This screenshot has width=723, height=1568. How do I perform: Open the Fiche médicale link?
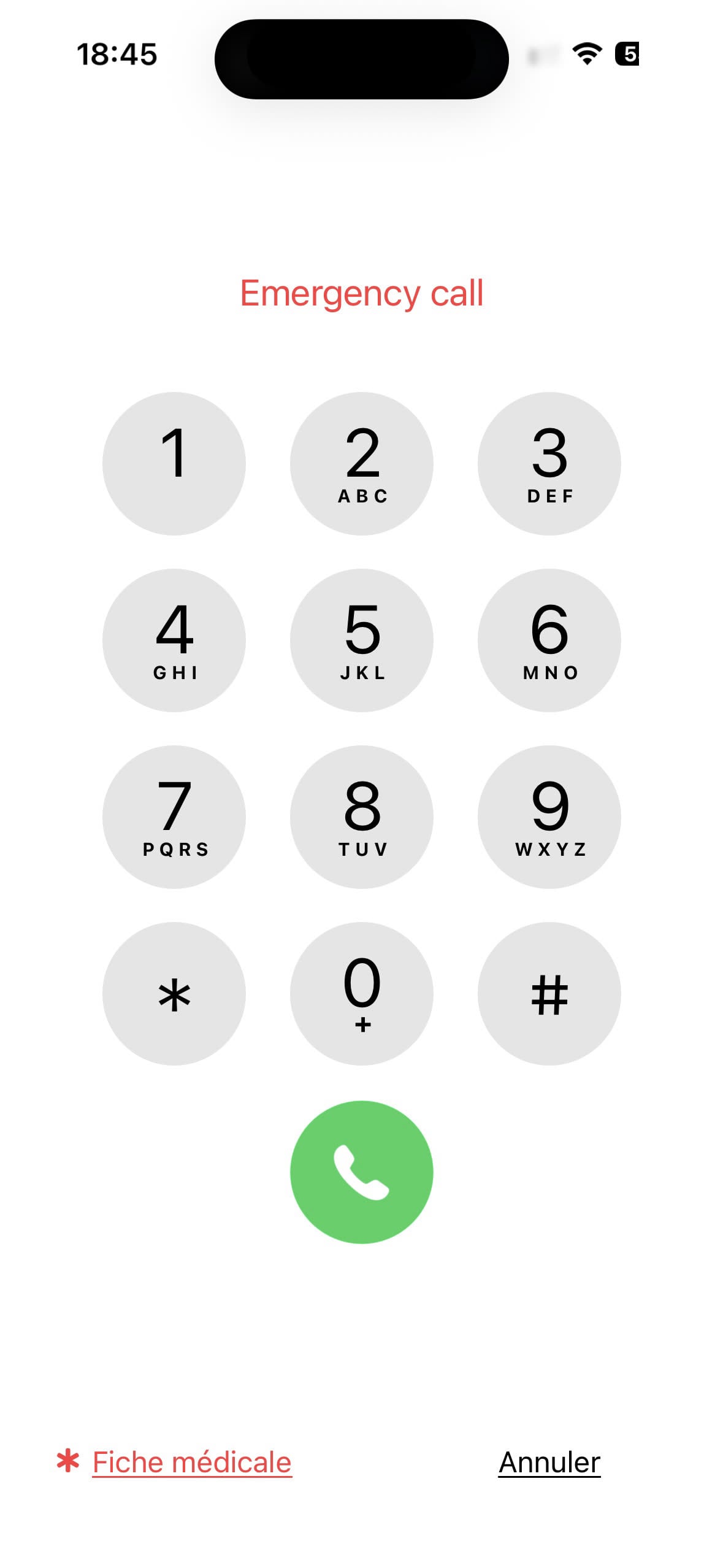pyautogui.click(x=191, y=1462)
